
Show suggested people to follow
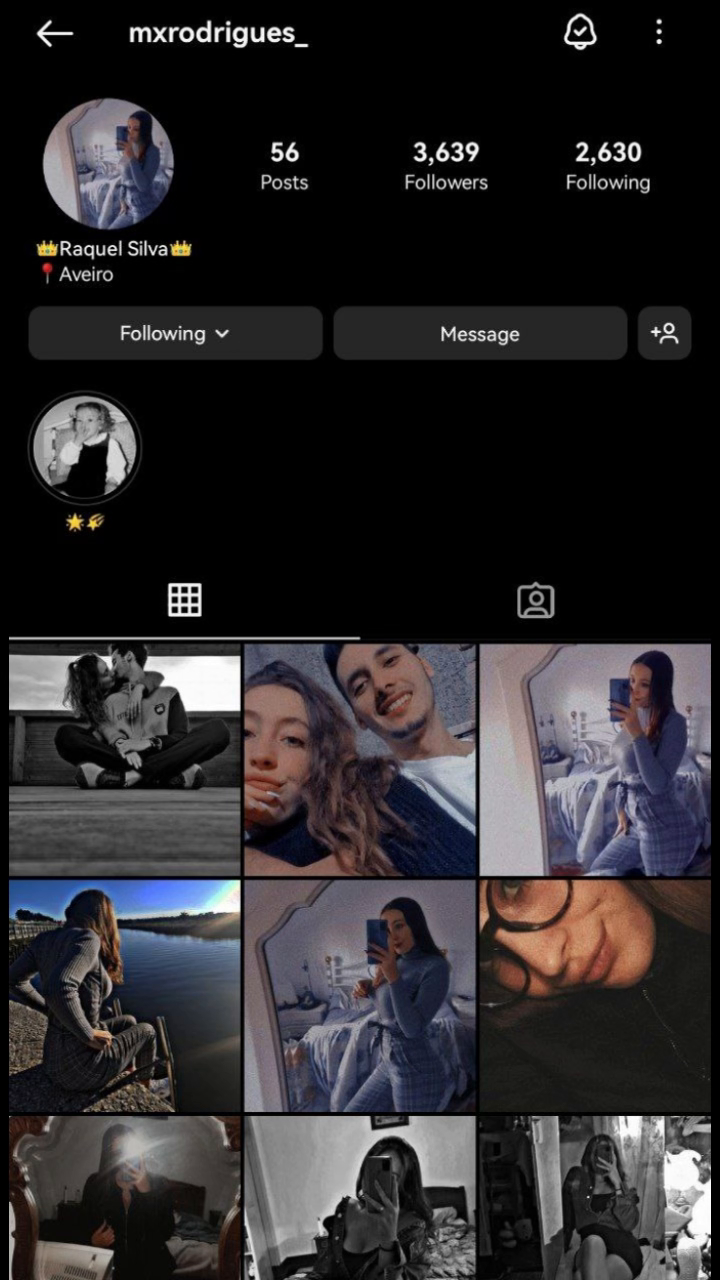pos(664,333)
